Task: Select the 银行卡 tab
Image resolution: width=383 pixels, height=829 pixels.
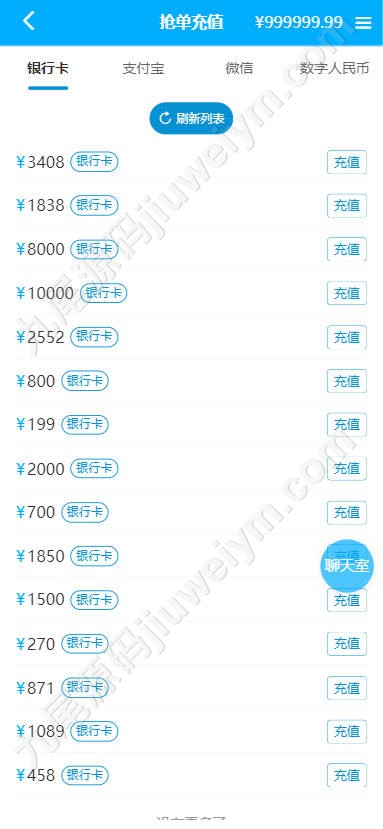Action: coord(48,68)
